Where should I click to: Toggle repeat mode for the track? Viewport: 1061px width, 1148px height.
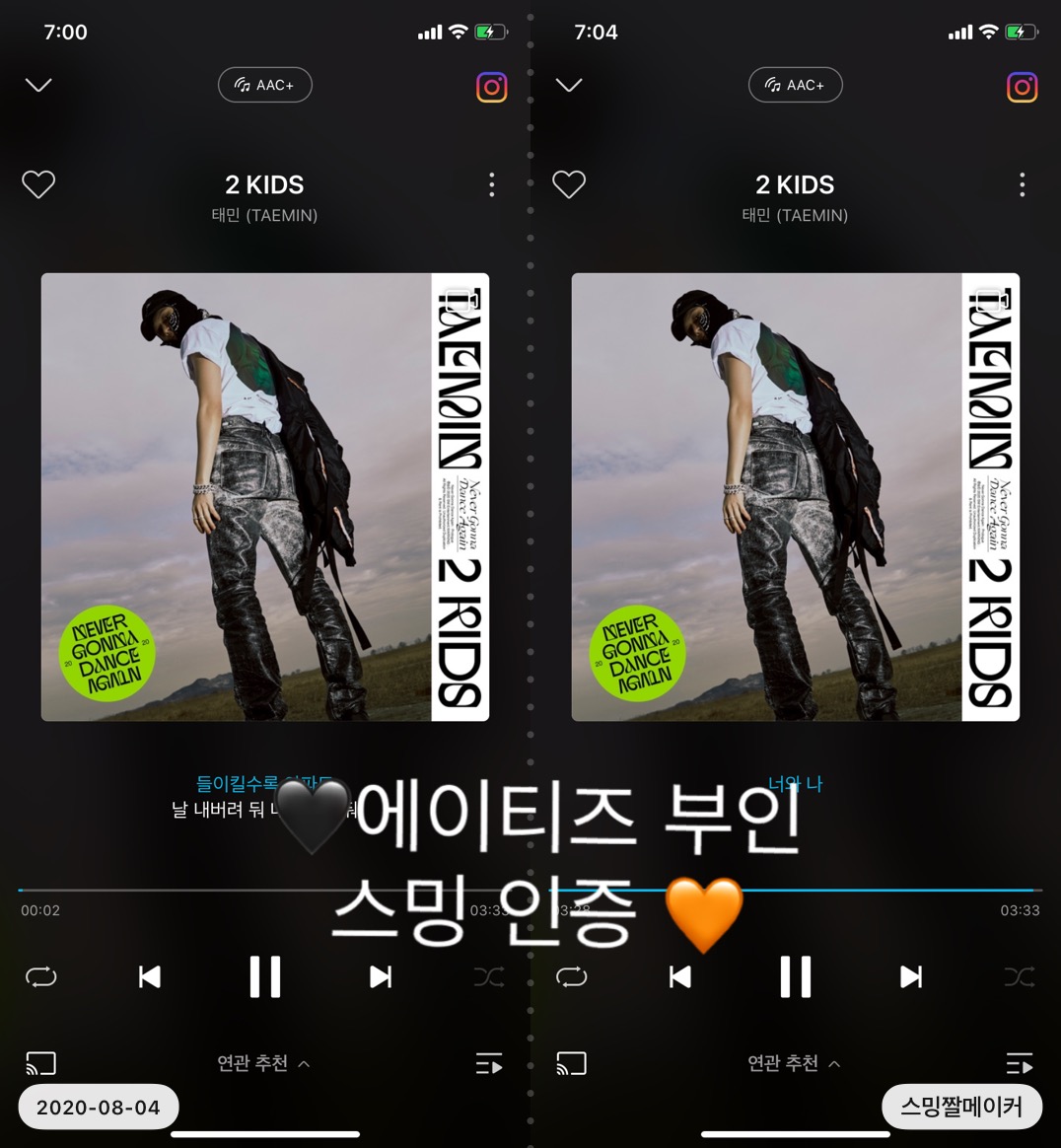pos(41,976)
